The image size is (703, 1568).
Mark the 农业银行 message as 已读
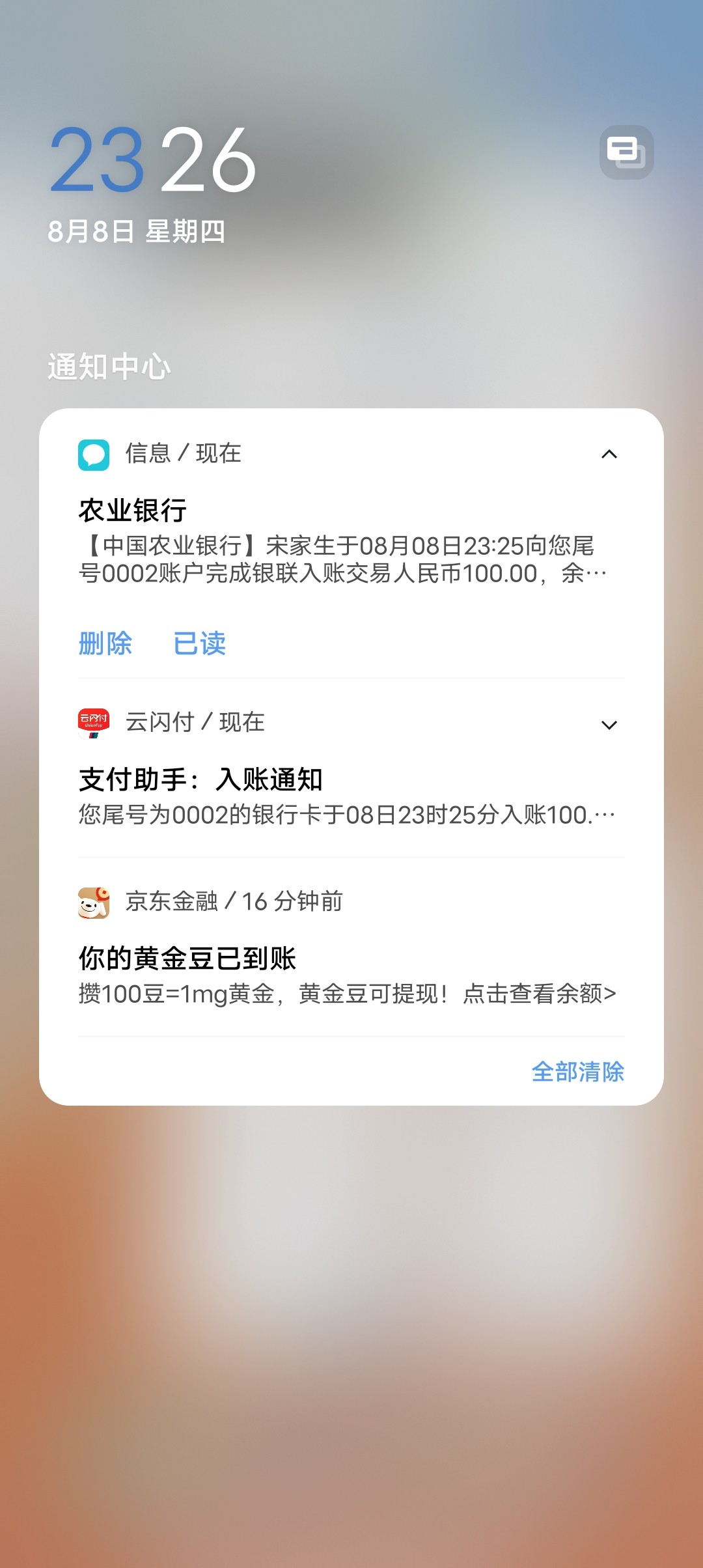200,643
